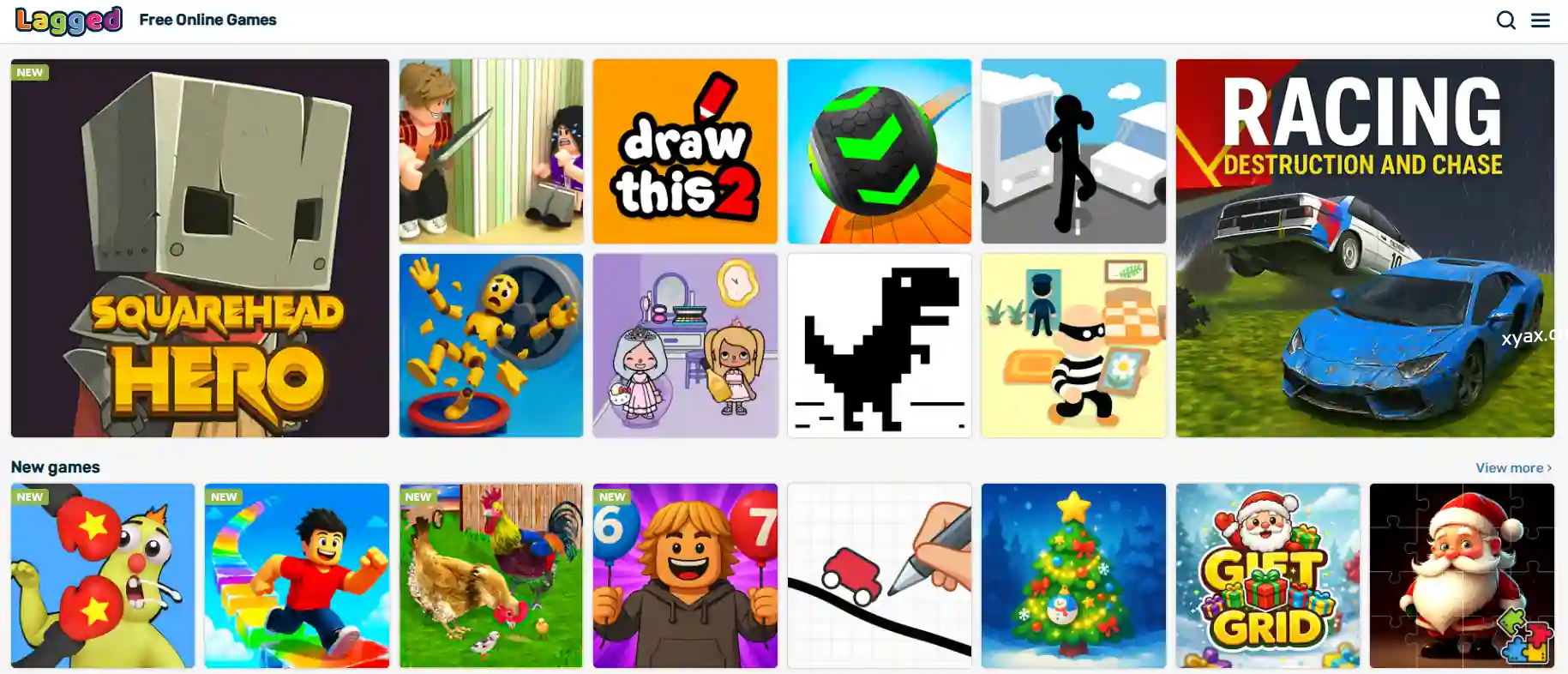Open the striped robber thief game

tap(1073, 346)
